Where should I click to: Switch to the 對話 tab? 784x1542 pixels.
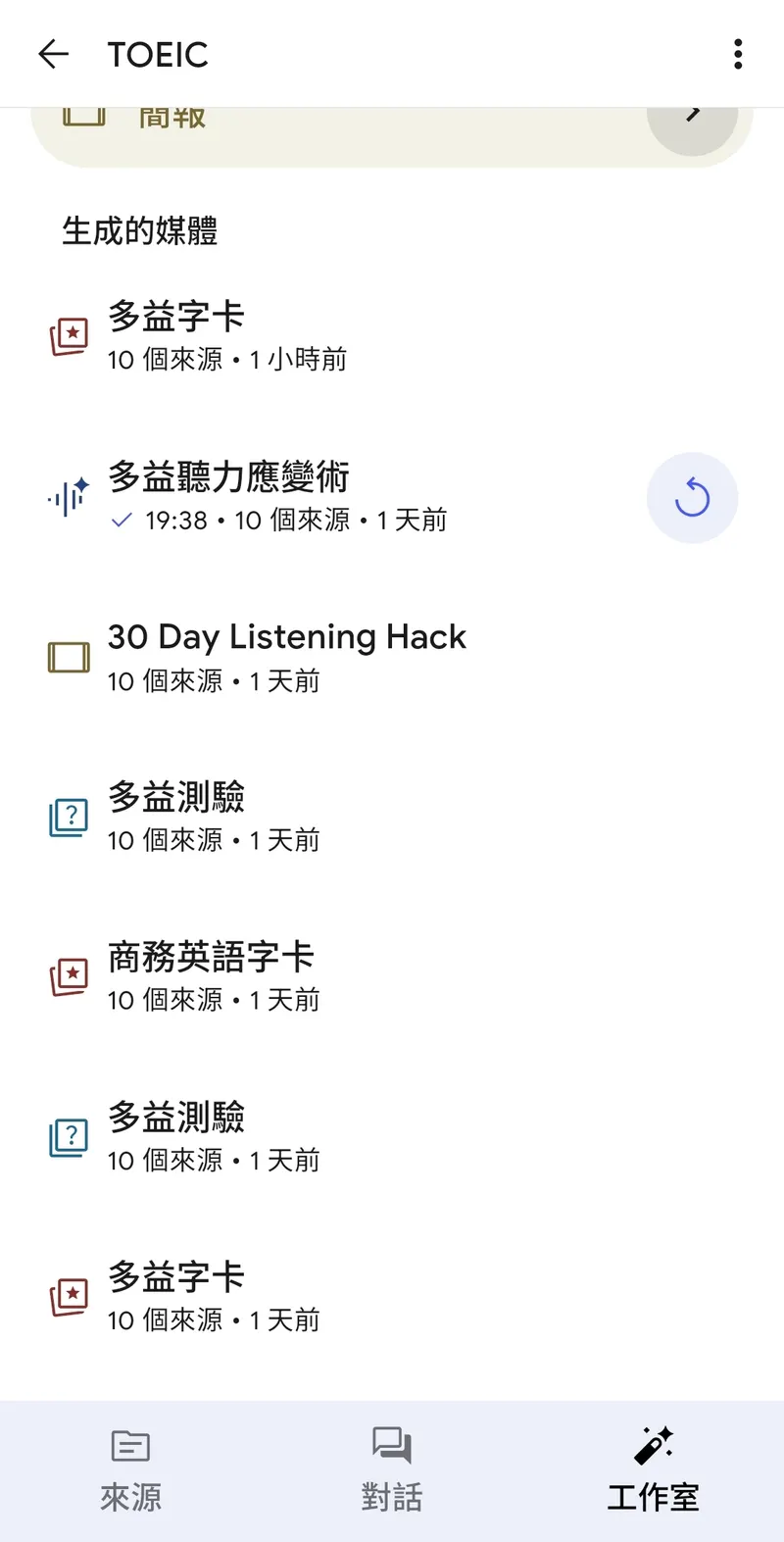click(391, 1470)
